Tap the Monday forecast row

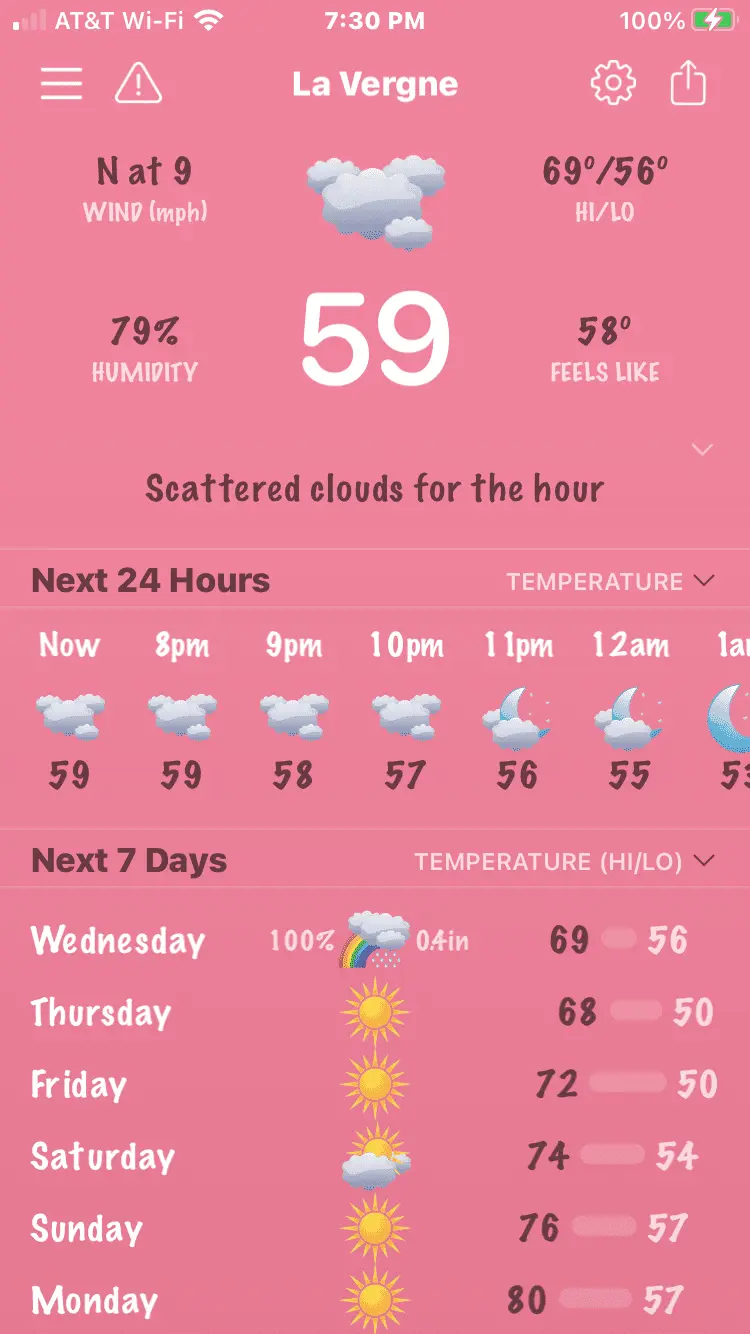click(375, 1300)
